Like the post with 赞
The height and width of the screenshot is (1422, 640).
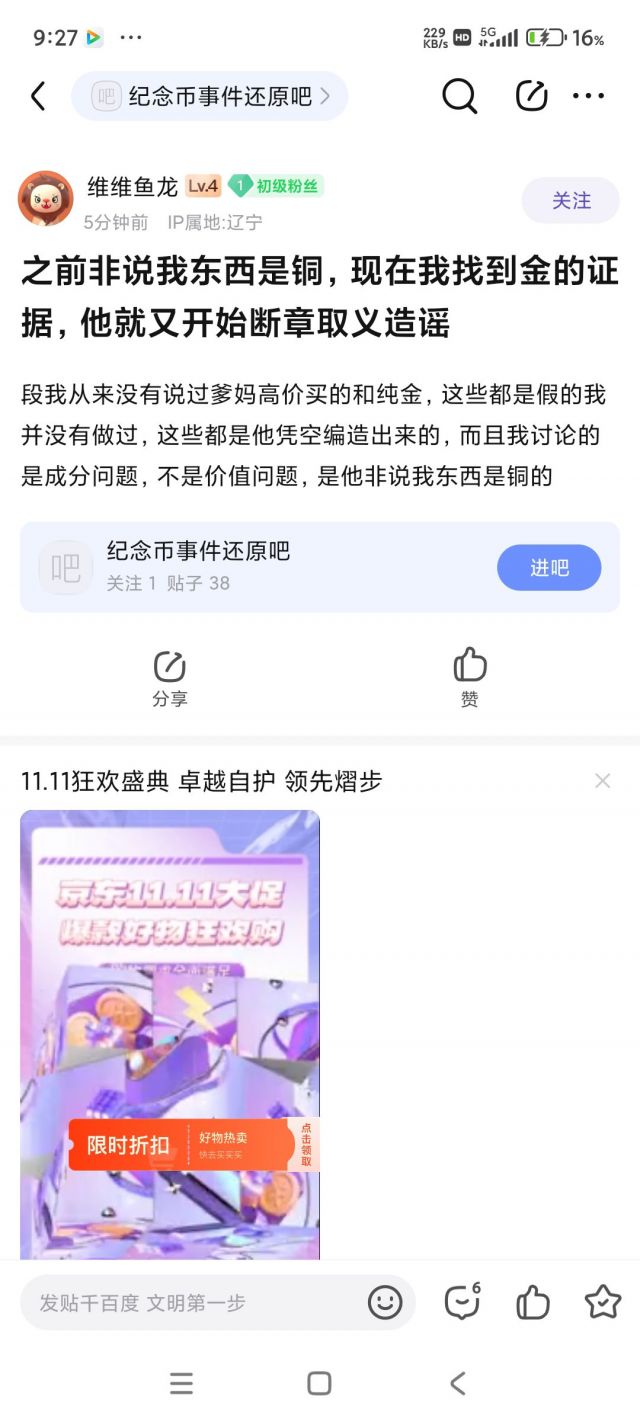tap(470, 678)
